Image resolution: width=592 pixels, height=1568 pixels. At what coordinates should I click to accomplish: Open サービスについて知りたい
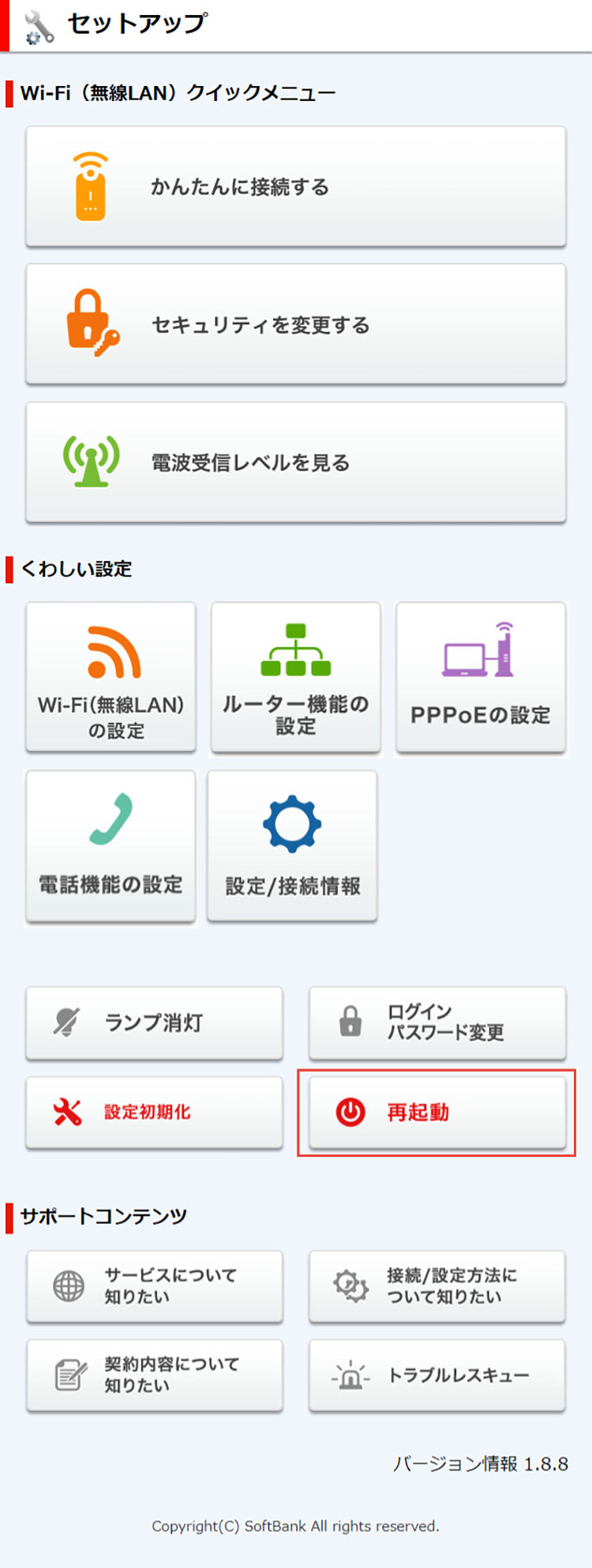coord(154,1286)
